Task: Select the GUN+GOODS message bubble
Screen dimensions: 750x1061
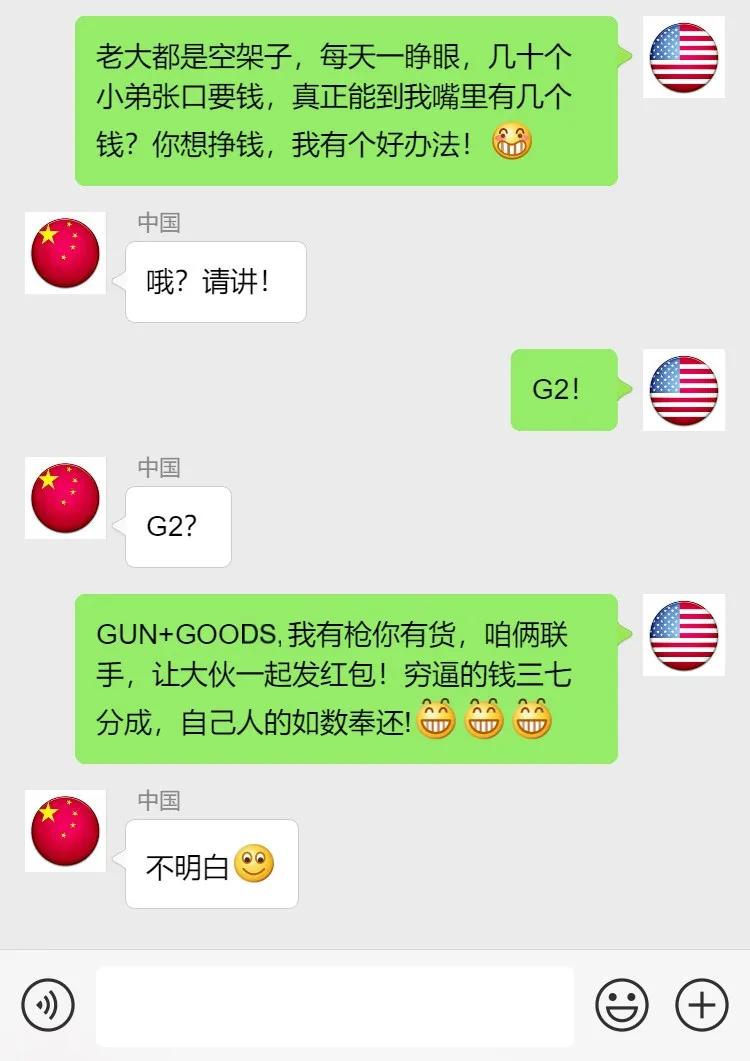Action: [350, 672]
